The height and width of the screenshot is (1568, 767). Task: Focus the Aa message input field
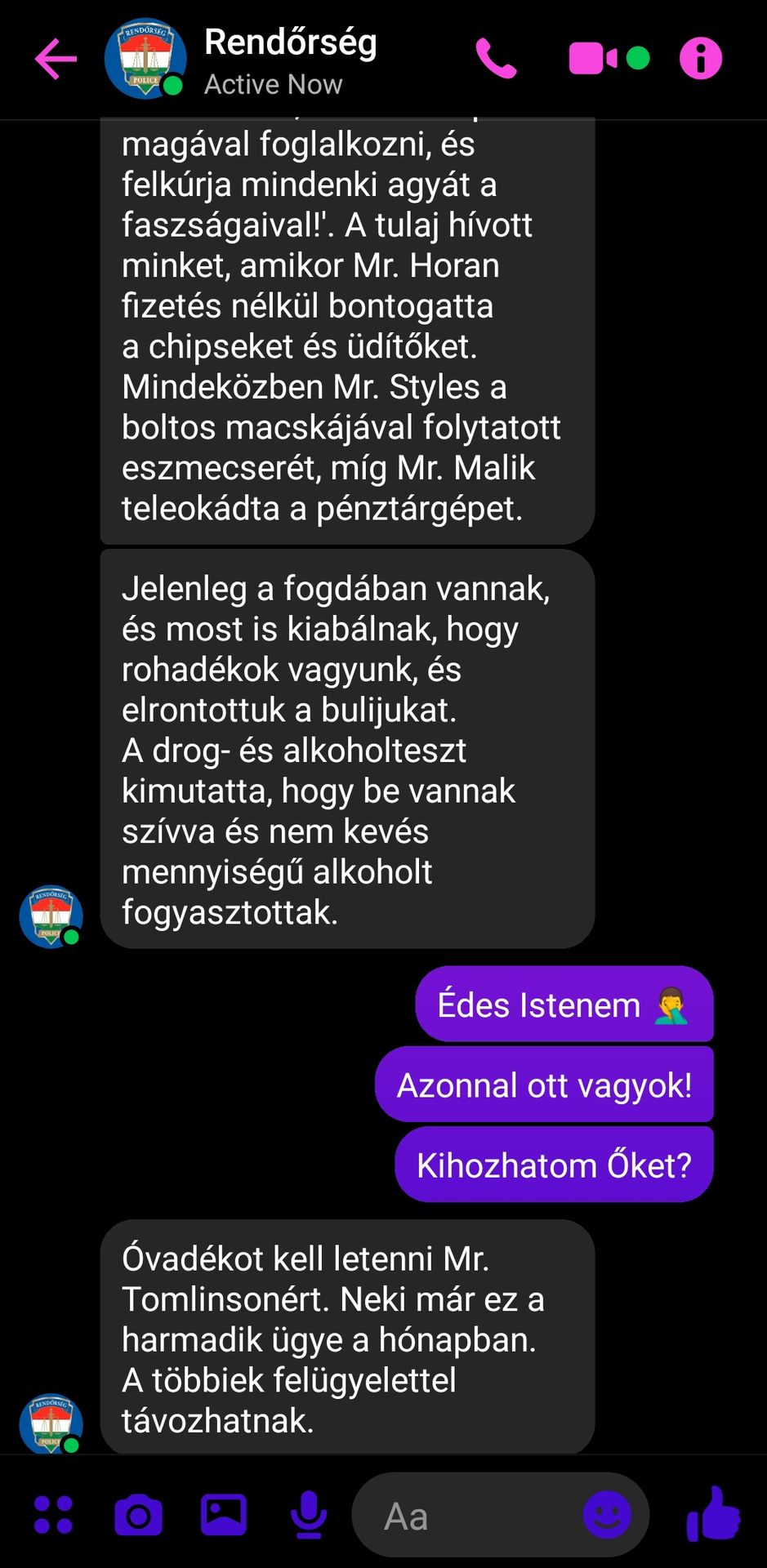click(466, 1516)
